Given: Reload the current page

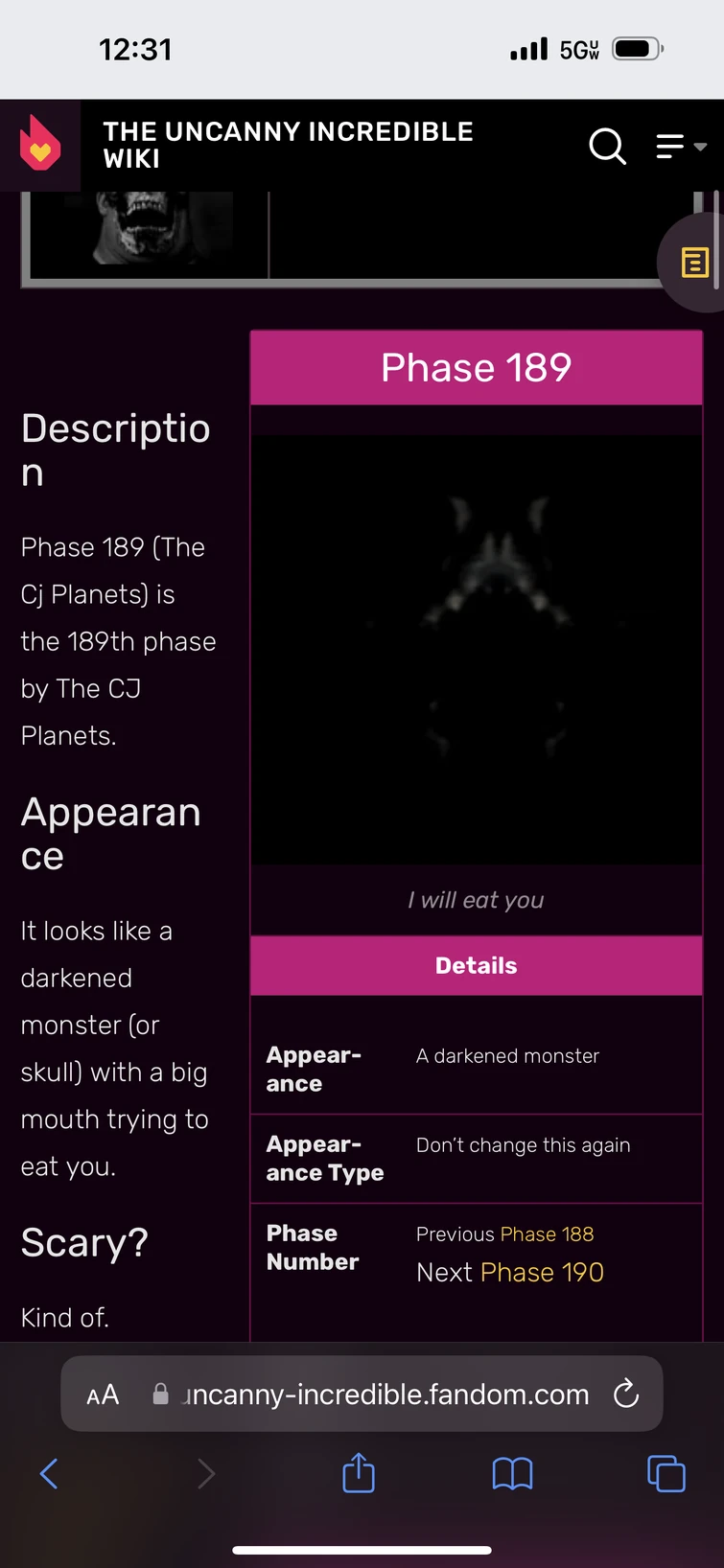Looking at the screenshot, I should (x=626, y=1393).
